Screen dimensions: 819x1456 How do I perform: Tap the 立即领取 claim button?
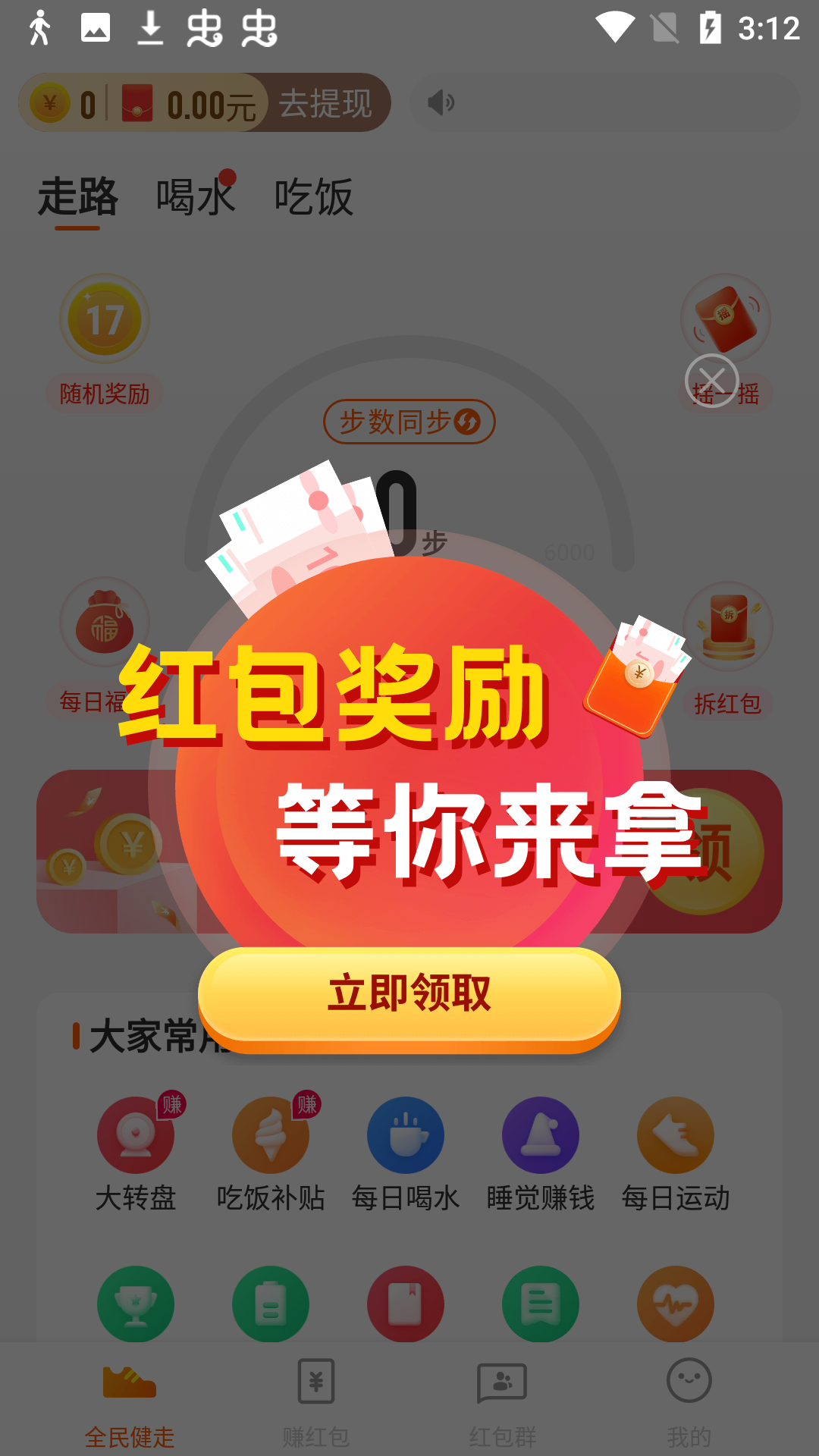[409, 995]
